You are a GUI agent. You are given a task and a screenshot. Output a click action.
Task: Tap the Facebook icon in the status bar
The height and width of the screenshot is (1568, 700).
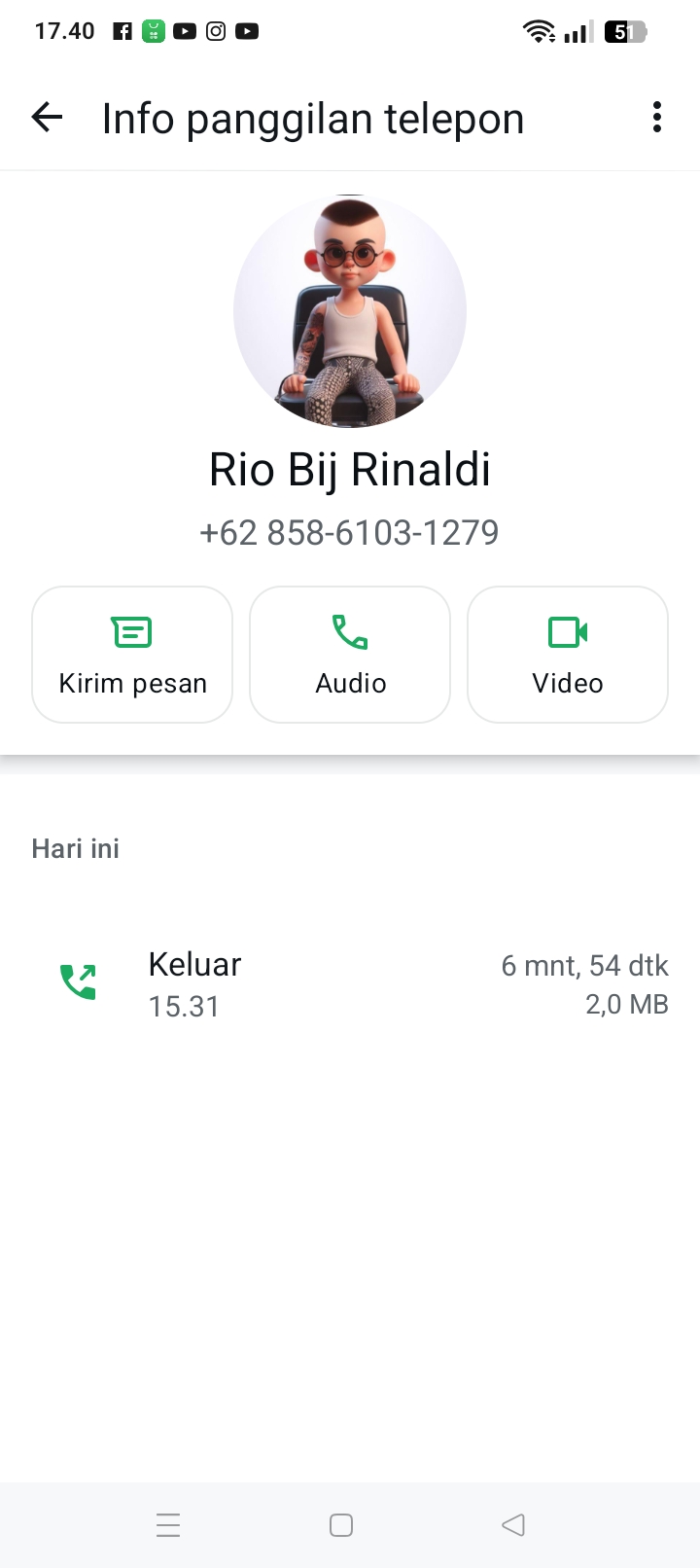(122, 30)
